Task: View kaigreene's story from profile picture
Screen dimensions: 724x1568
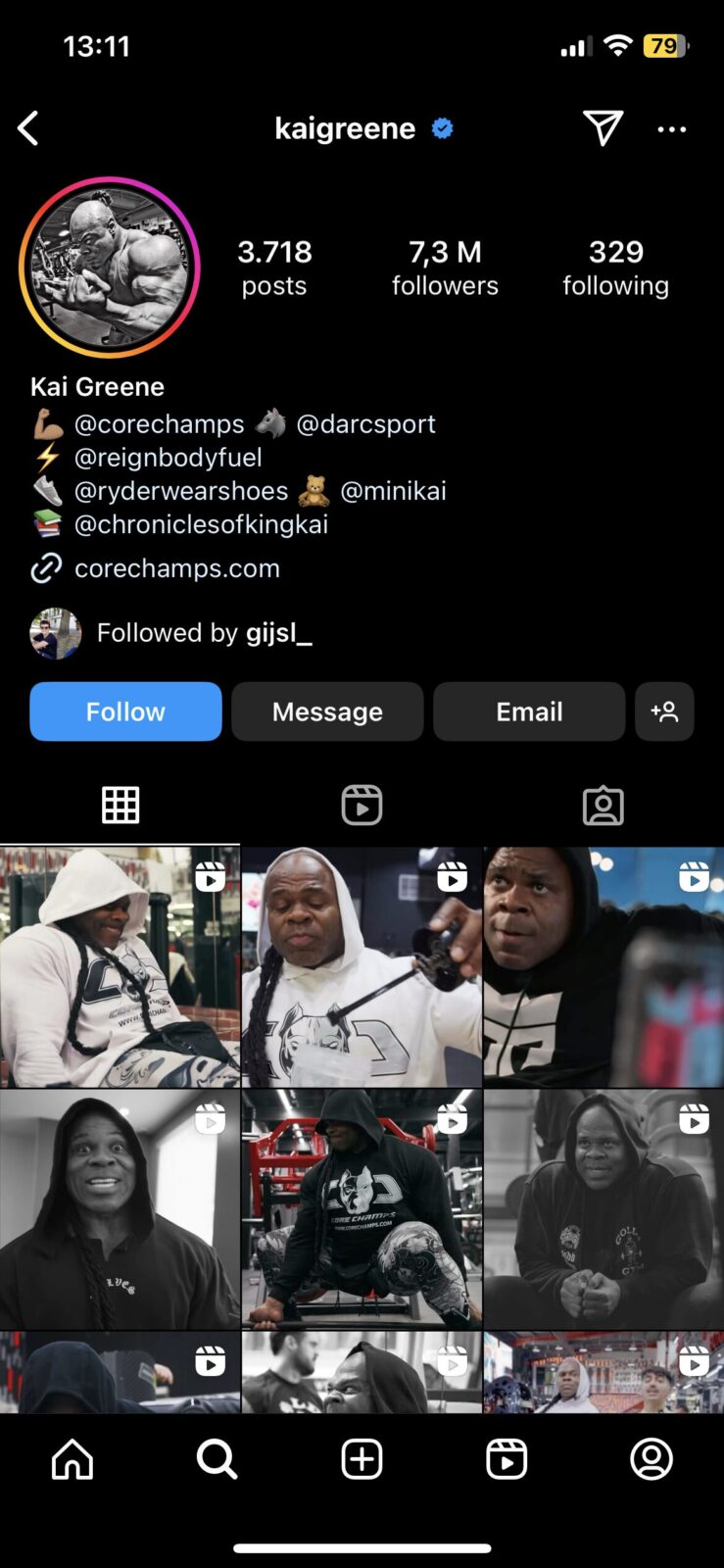Action: tap(110, 268)
